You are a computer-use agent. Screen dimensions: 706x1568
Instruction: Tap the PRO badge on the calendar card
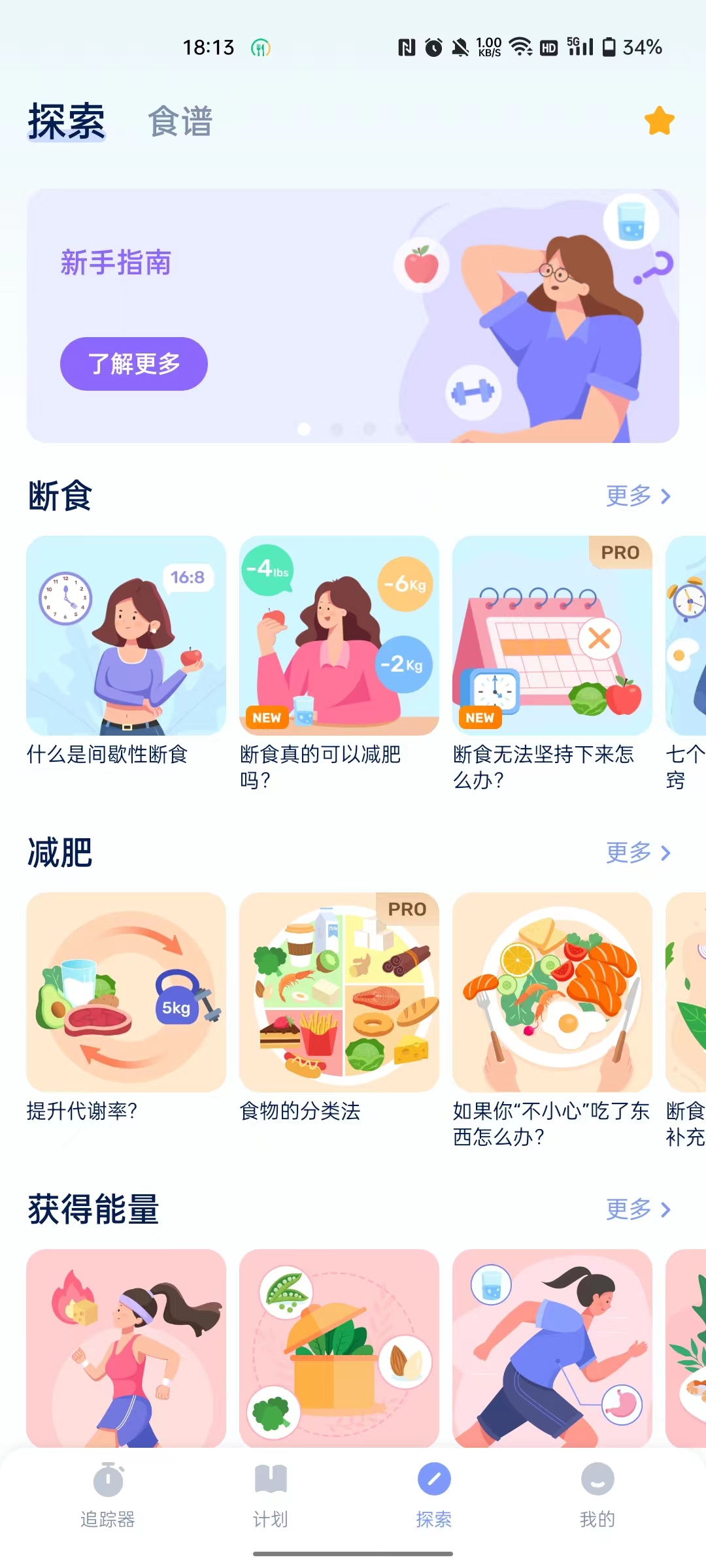(620, 552)
